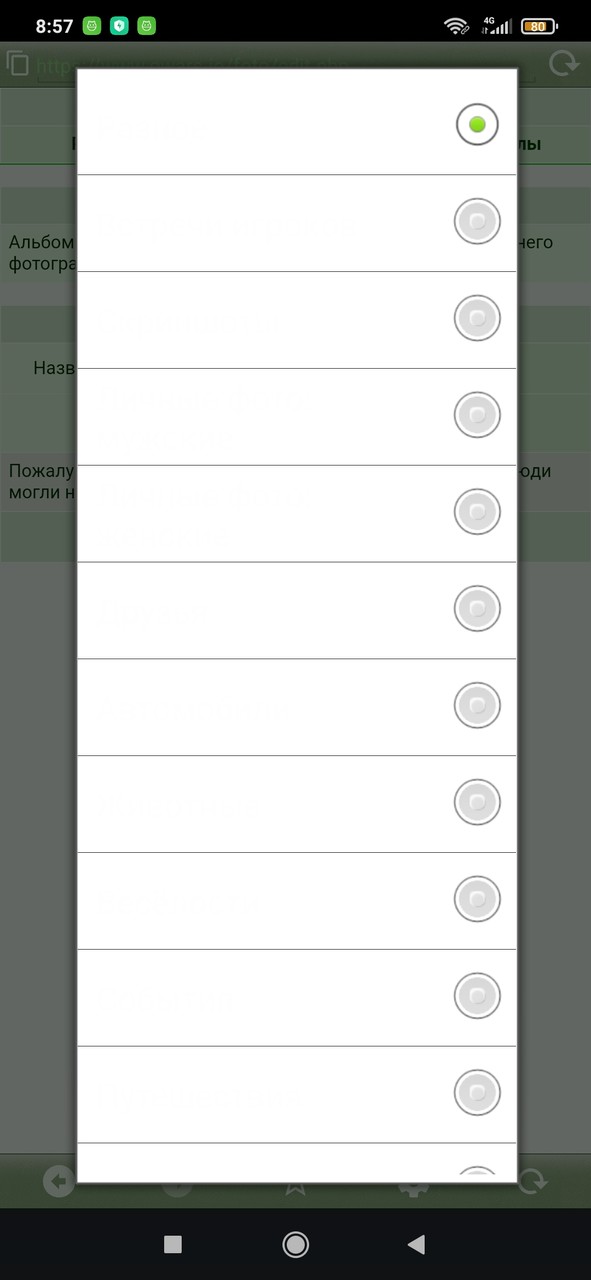Go back with the system back button
This screenshot has width=591, height=1280.
417,1244
